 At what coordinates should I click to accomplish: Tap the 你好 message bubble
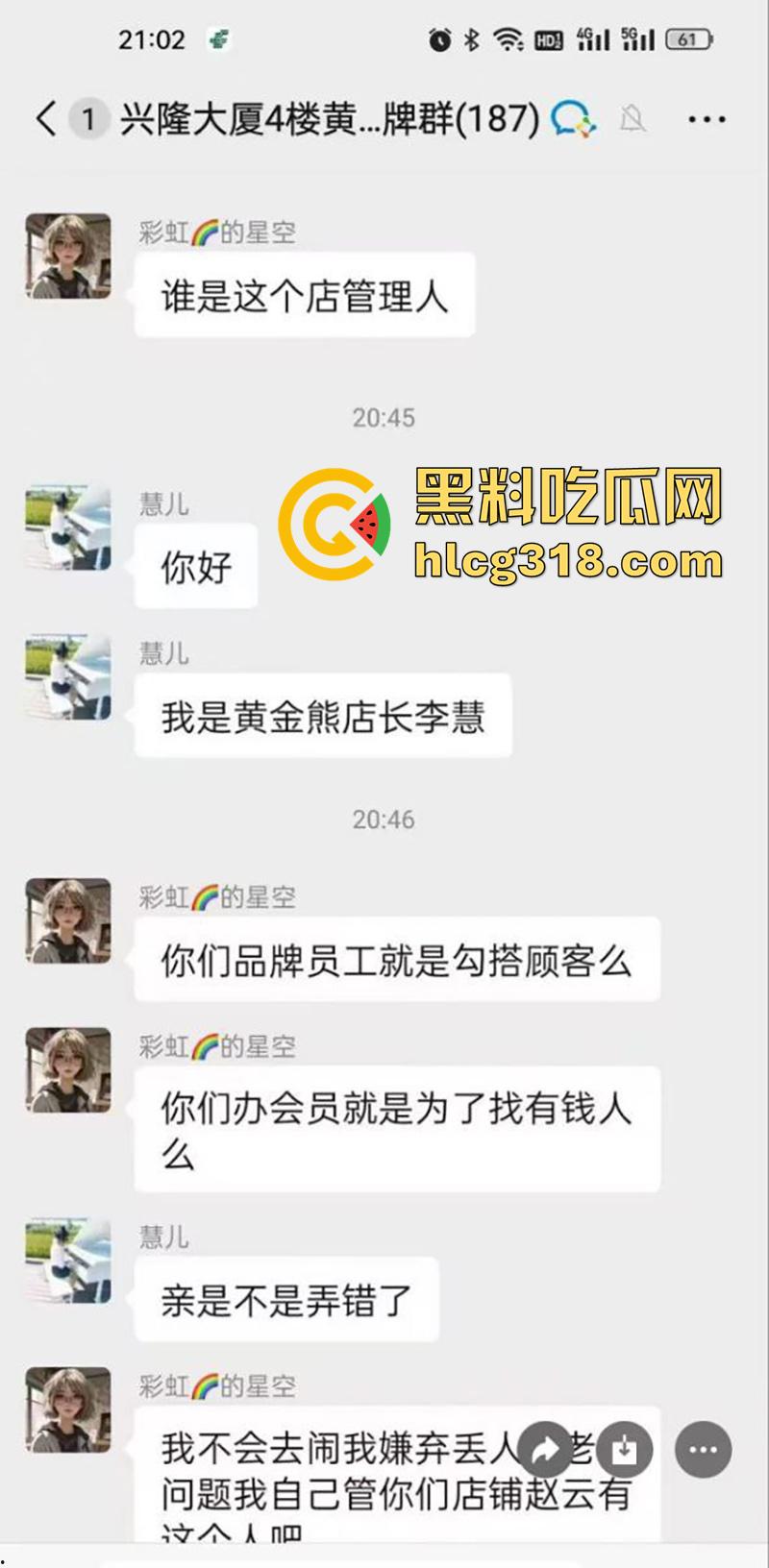tap(195, 567)
